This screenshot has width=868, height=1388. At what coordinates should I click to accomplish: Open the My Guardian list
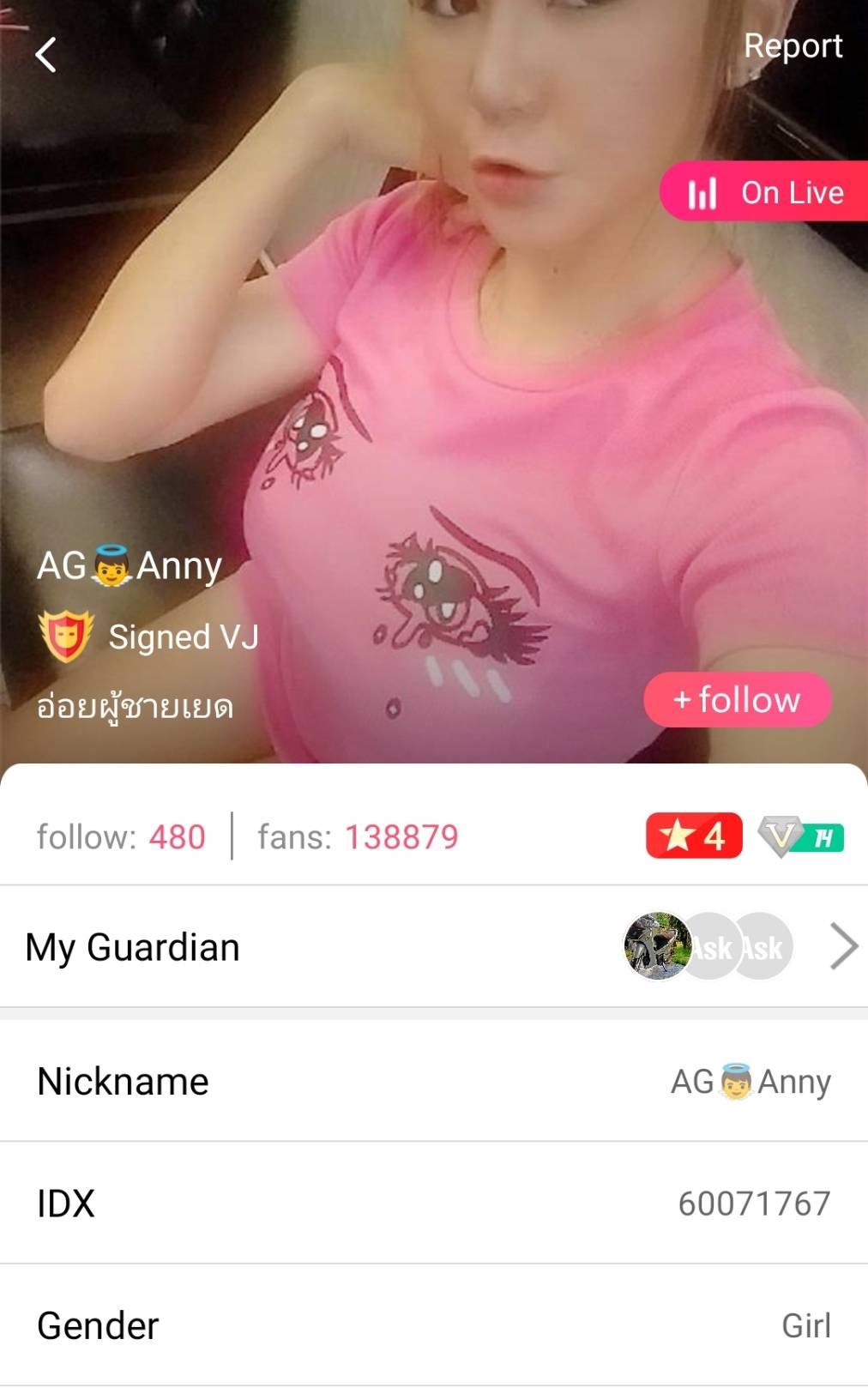(x=844, y=947)
